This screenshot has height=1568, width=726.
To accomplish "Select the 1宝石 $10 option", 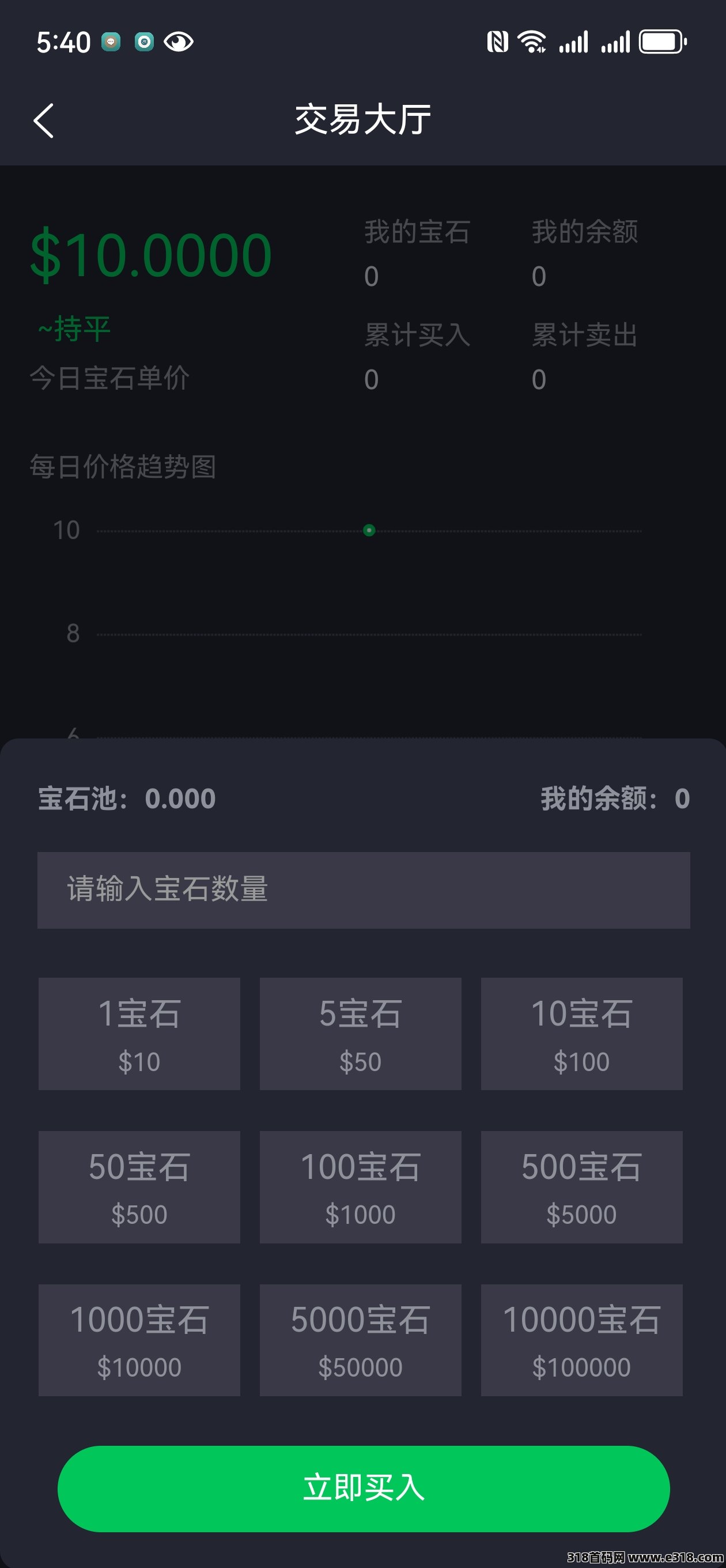I will (x=139, y=1034).
